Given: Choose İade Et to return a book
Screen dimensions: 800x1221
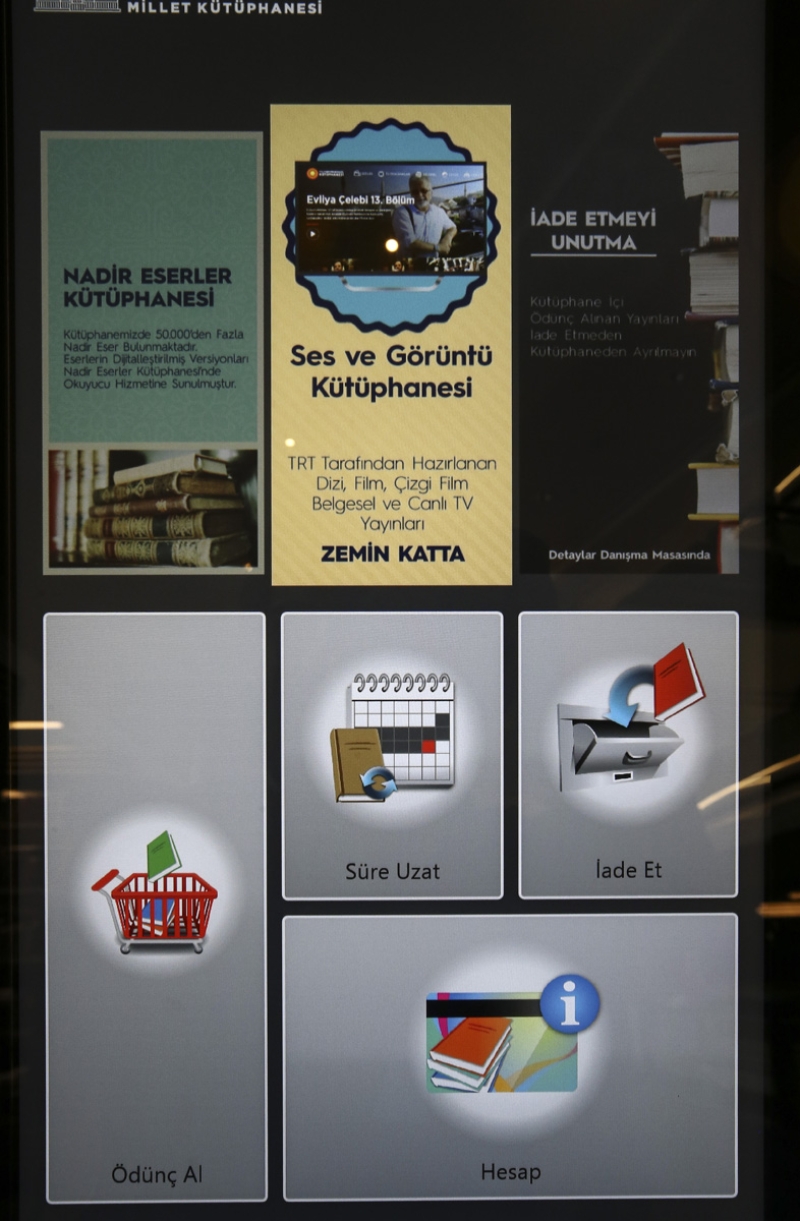Looking at the screenshot, I should [x=628, y=755].
